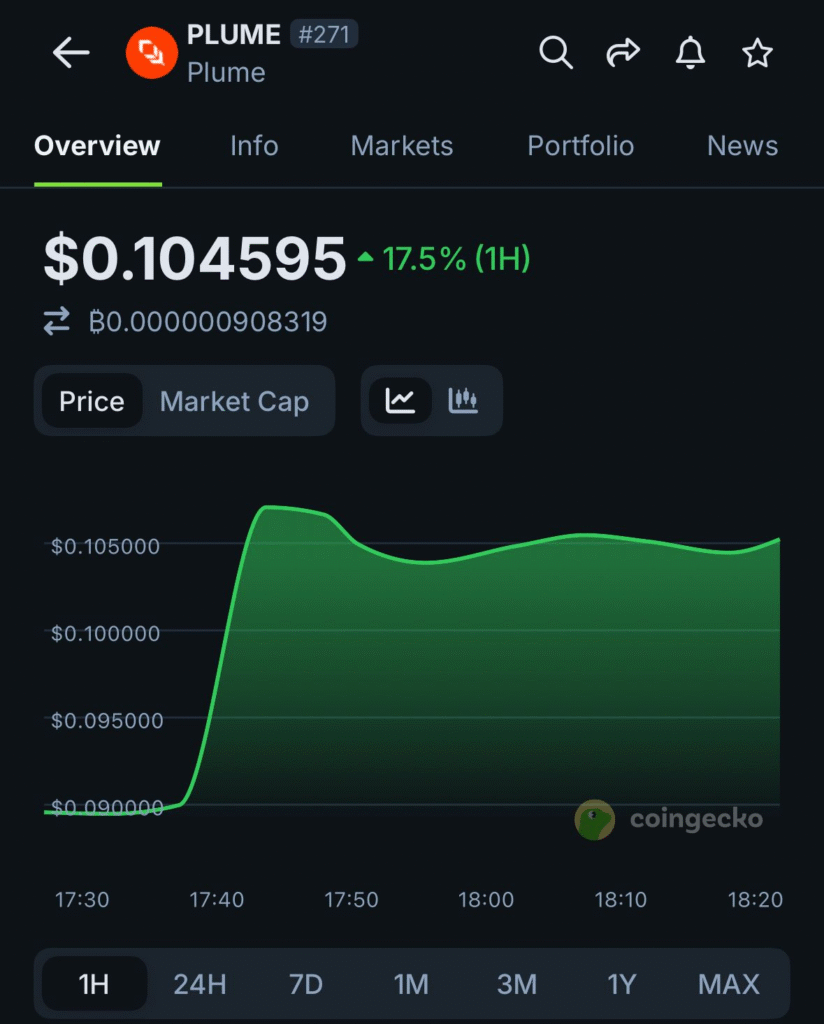Show the MAX time range
This screenshot has height=1024, width=824.
point(728,984)
